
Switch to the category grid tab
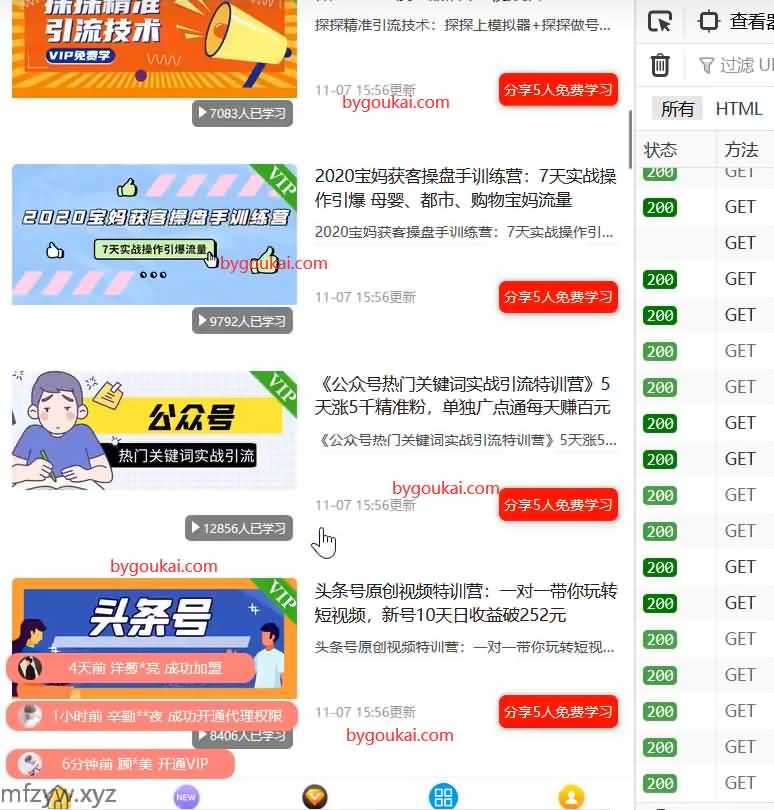tap(443, 797)
